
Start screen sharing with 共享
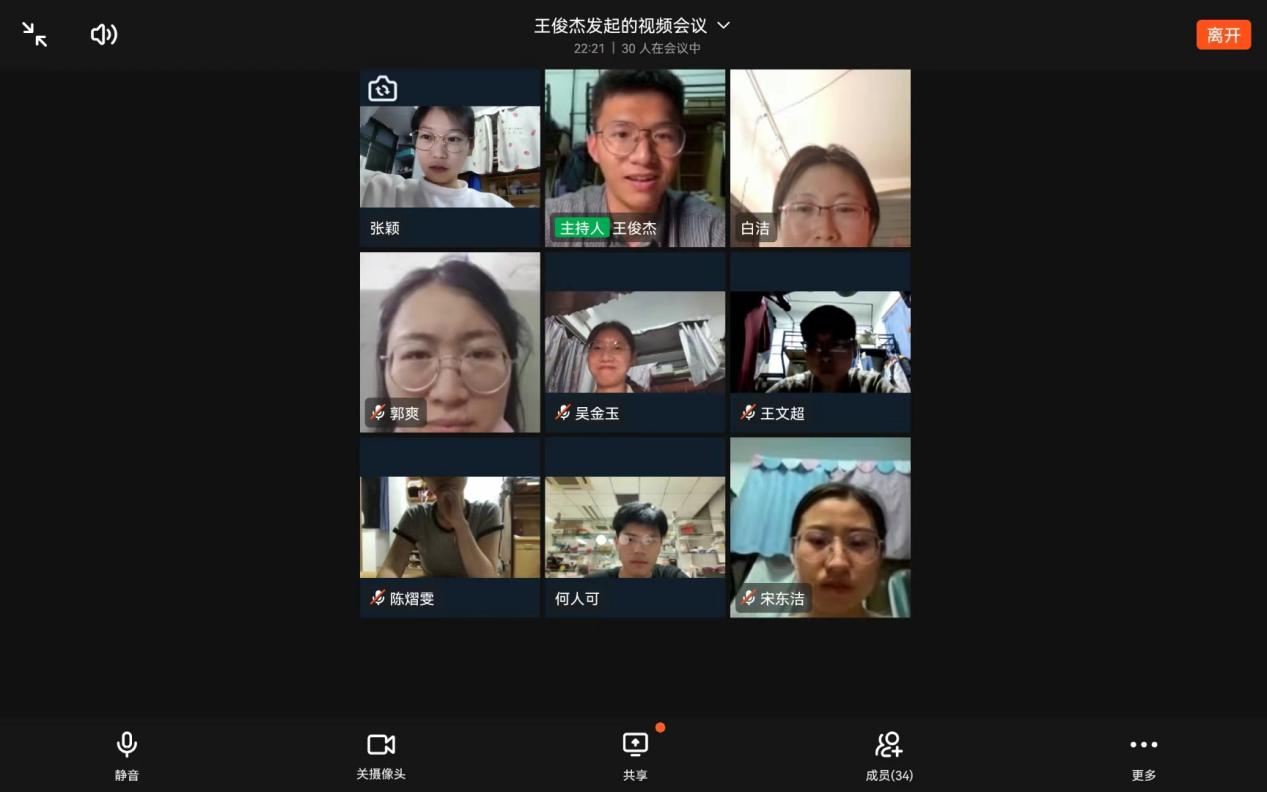coord(635,755)
